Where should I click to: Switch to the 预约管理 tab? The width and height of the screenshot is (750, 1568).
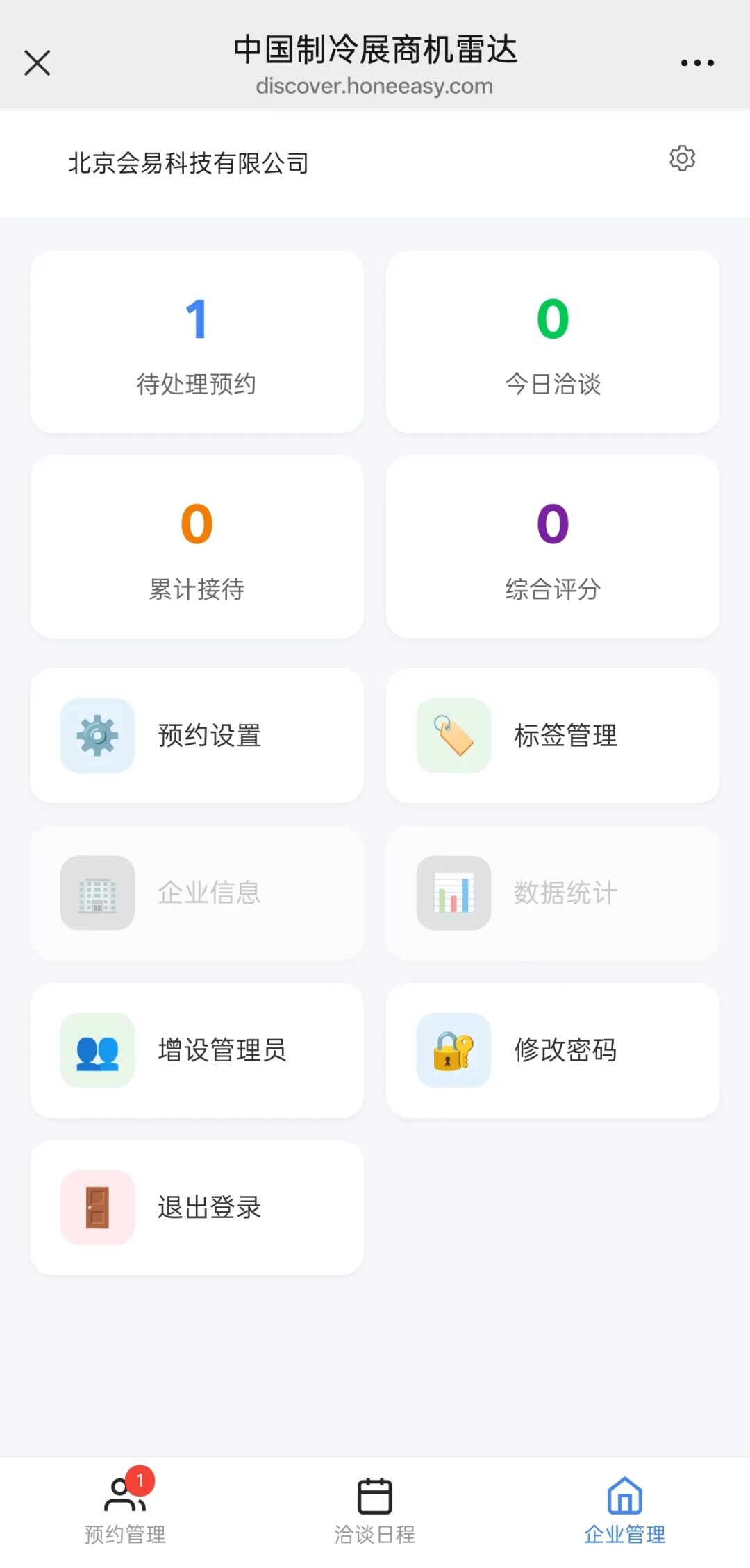[x=125, y=1510]
